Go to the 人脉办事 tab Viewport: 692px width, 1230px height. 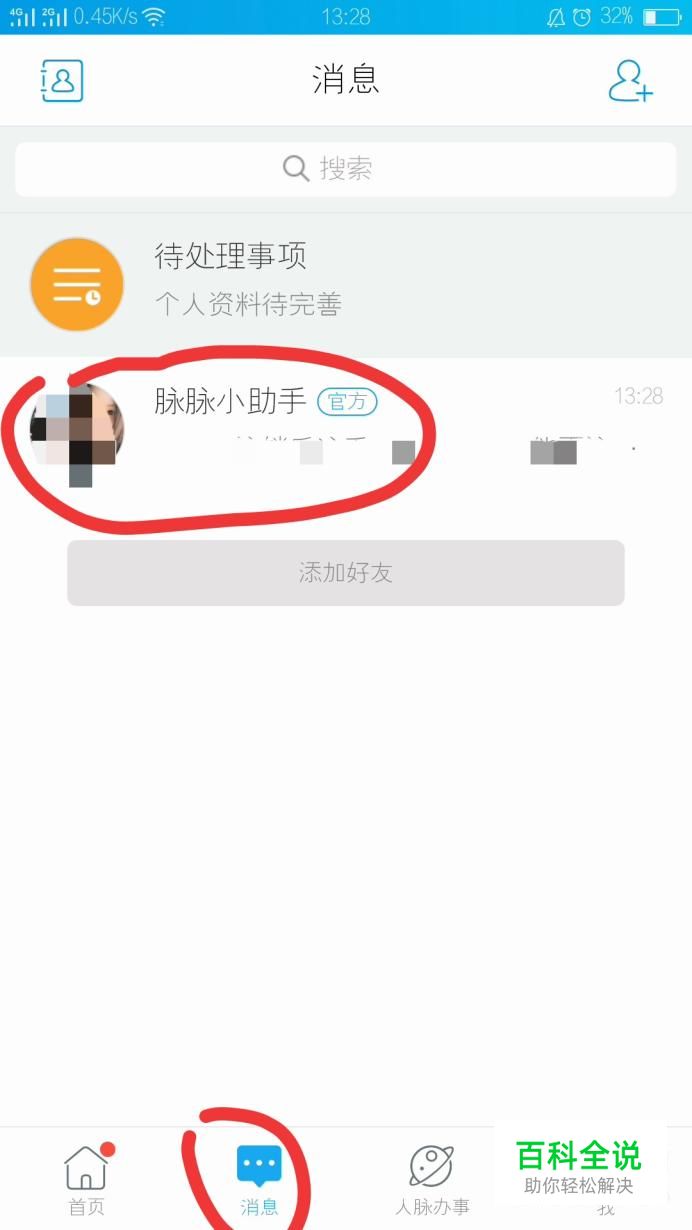[432, 1180]
